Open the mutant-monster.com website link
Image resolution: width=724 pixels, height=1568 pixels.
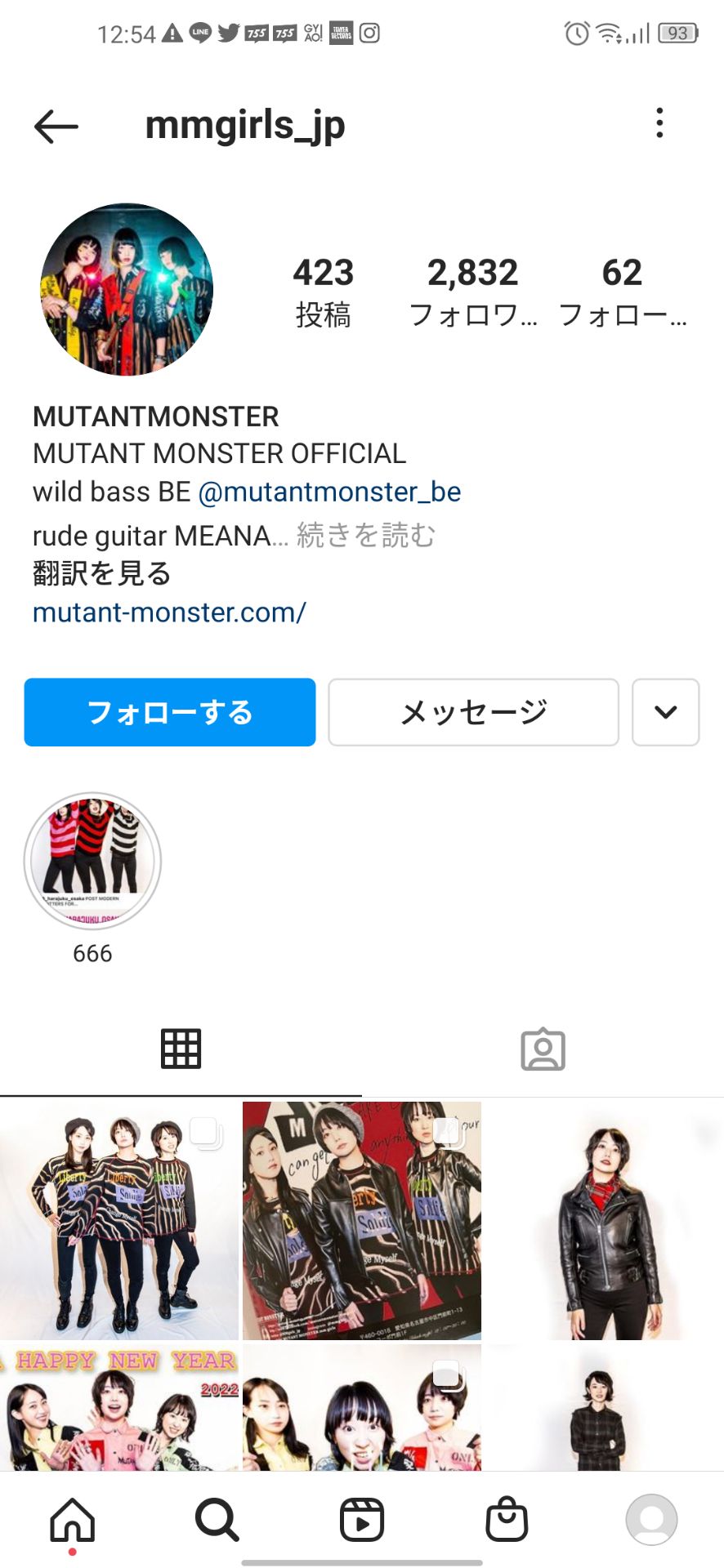pos(169,612)
